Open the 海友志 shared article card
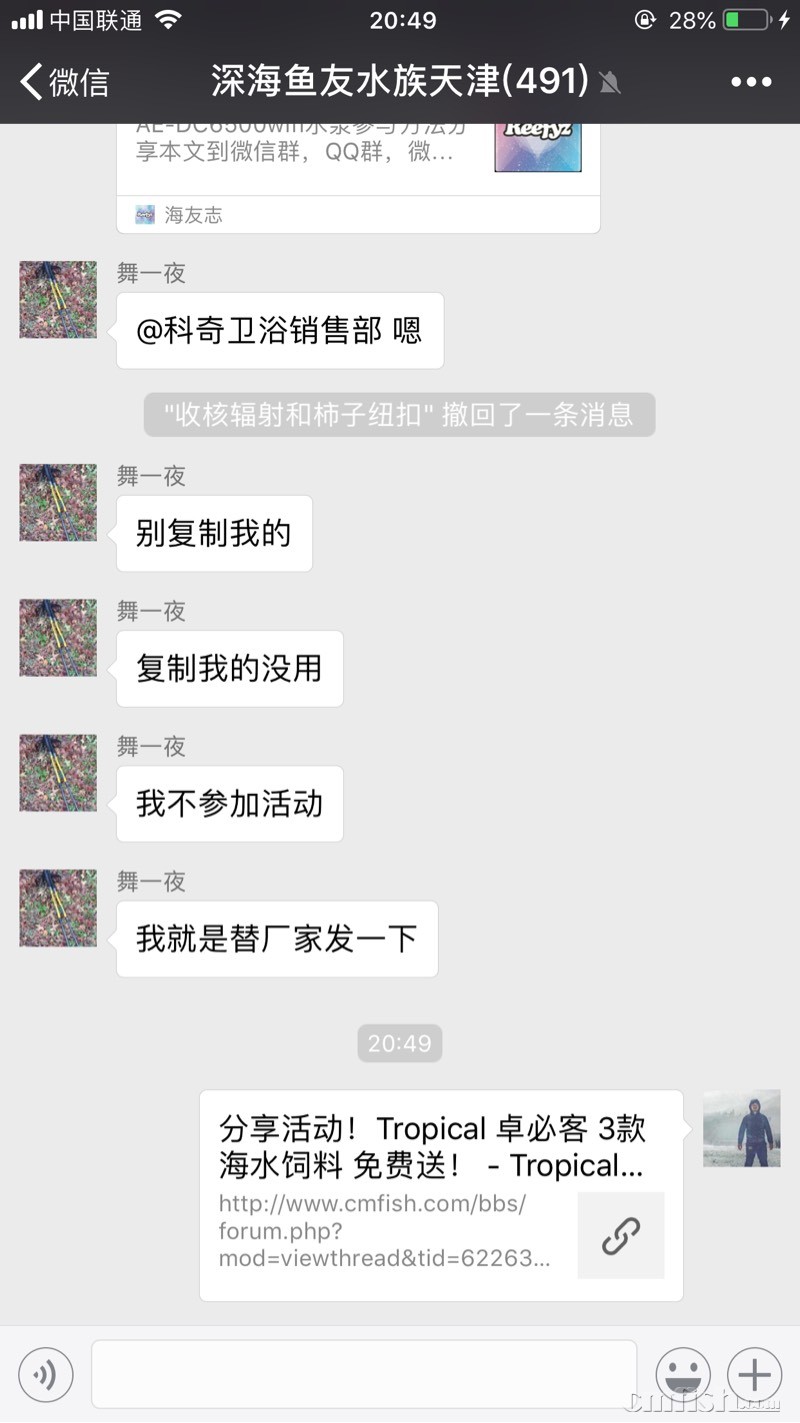 tap(358, 170)
